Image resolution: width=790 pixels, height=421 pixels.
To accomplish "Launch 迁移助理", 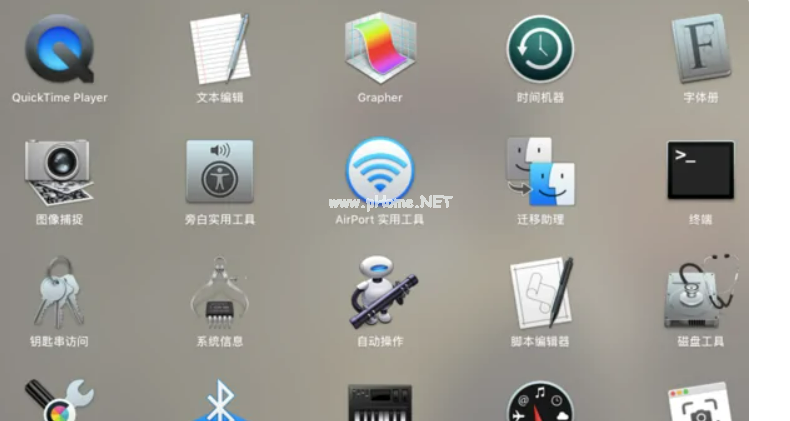I will tap(540, 172).
